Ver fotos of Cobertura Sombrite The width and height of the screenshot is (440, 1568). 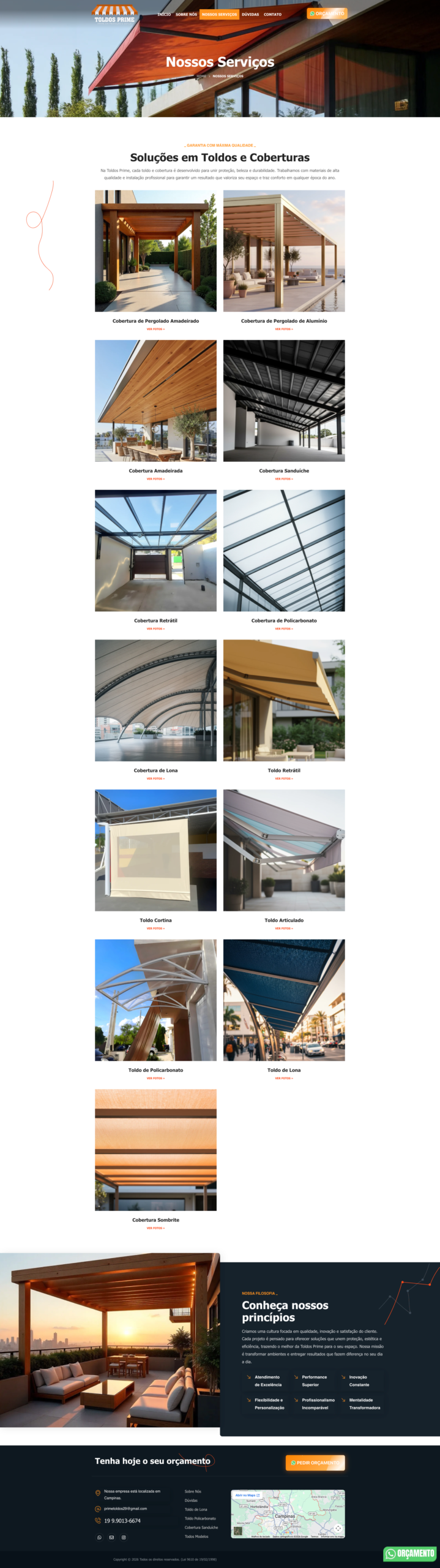click(155, 1228)
